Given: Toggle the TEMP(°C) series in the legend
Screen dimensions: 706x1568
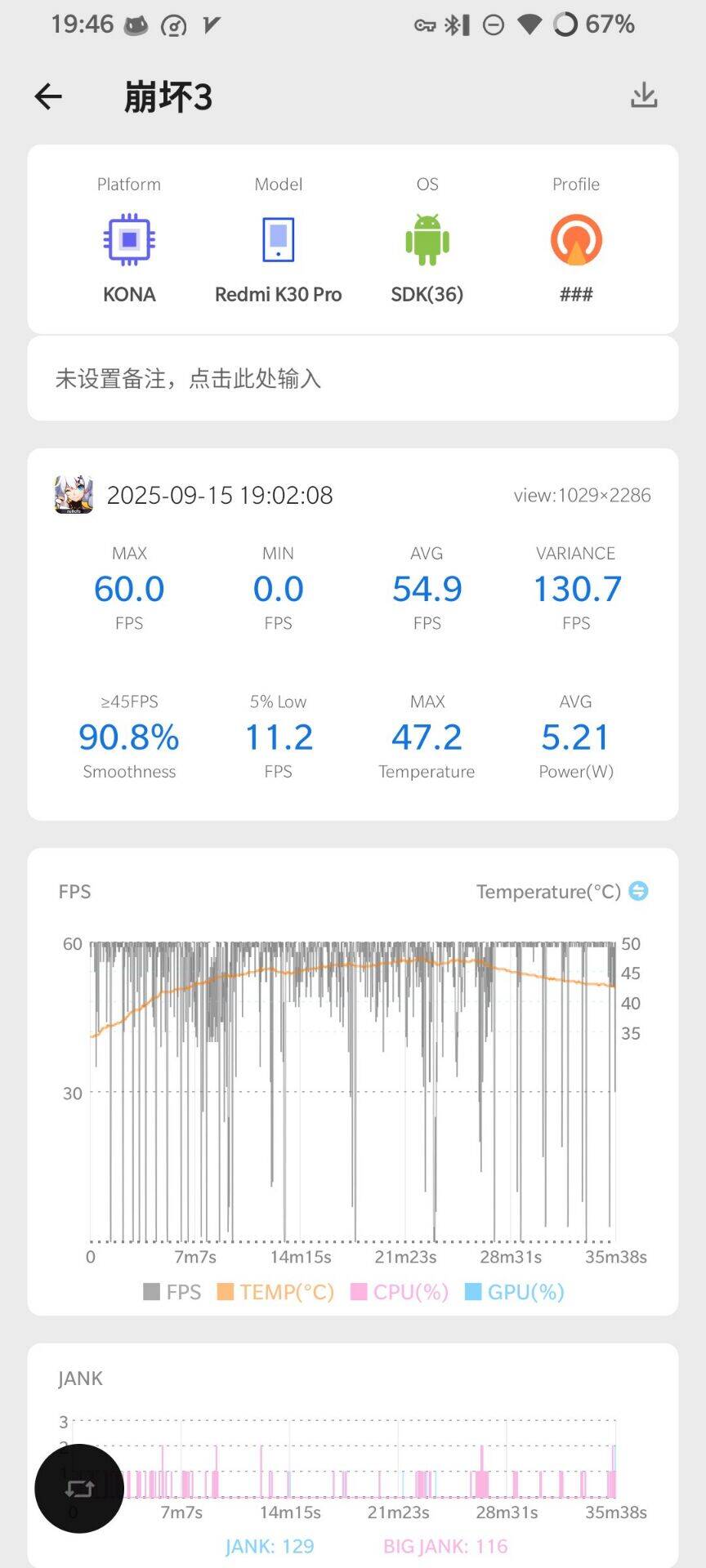Looking at the screenshot, I should pyautogui.click(x=276, y=1292).
